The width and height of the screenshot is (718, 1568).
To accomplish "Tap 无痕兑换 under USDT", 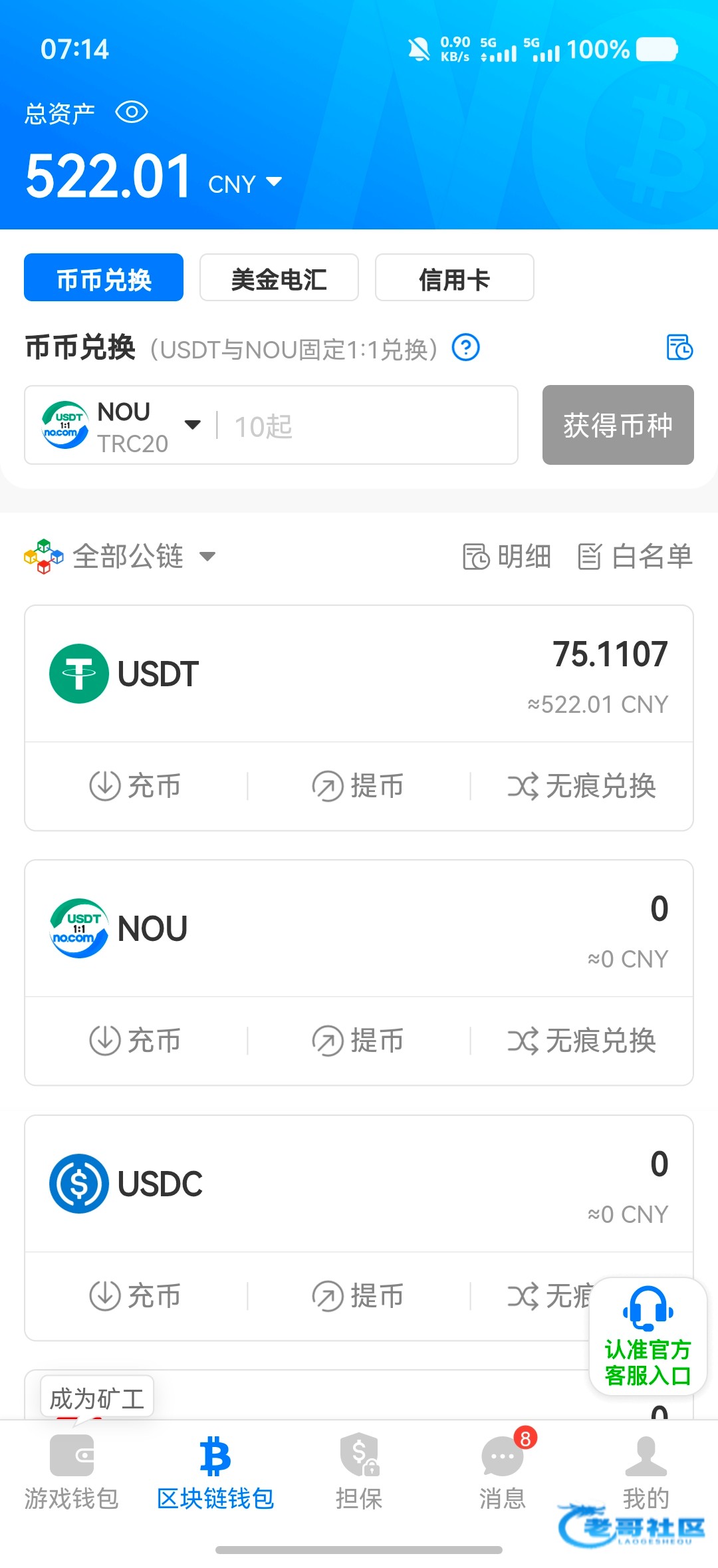I will click(x=582, y=786).
